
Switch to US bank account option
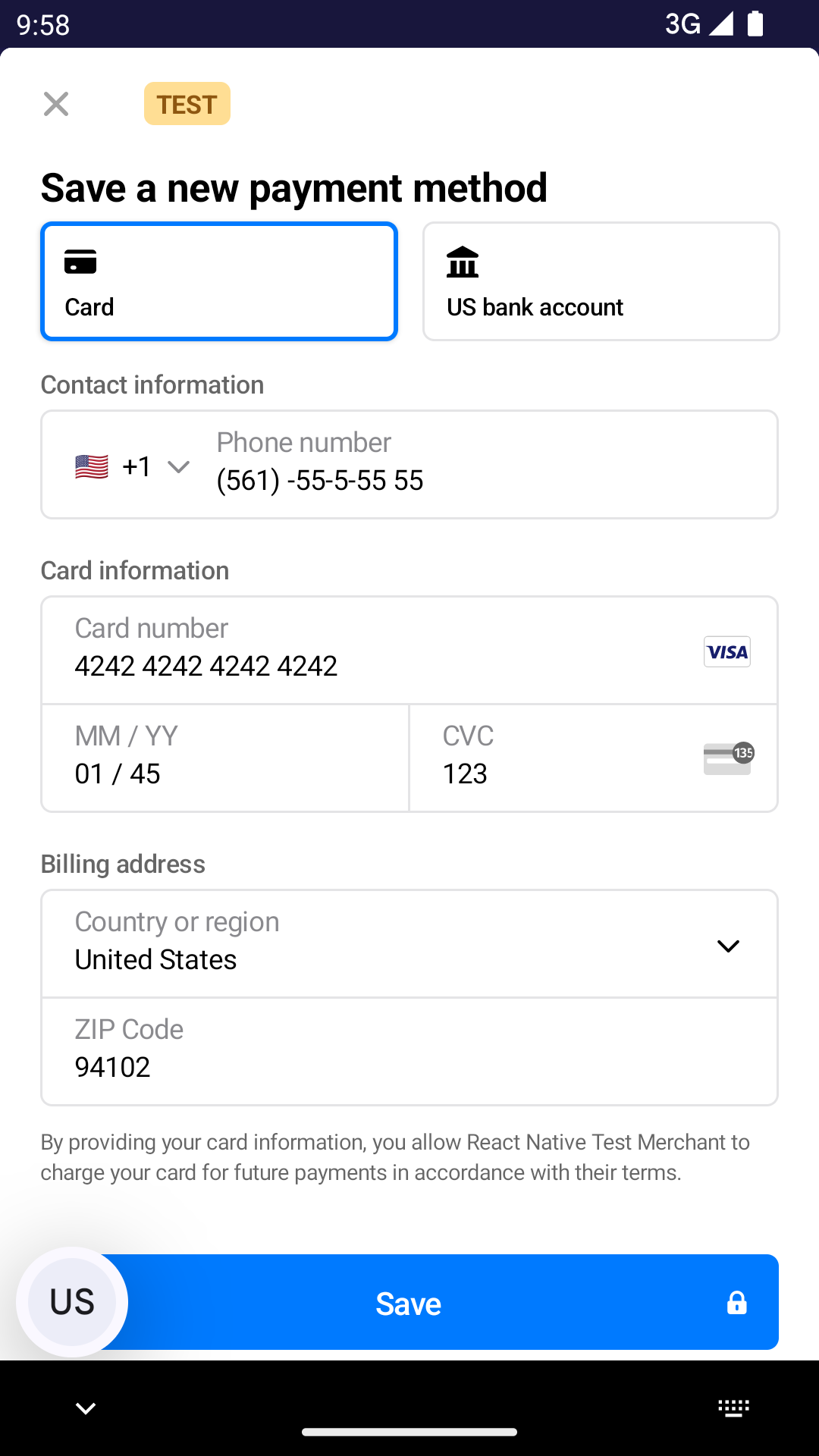(601, 281)
